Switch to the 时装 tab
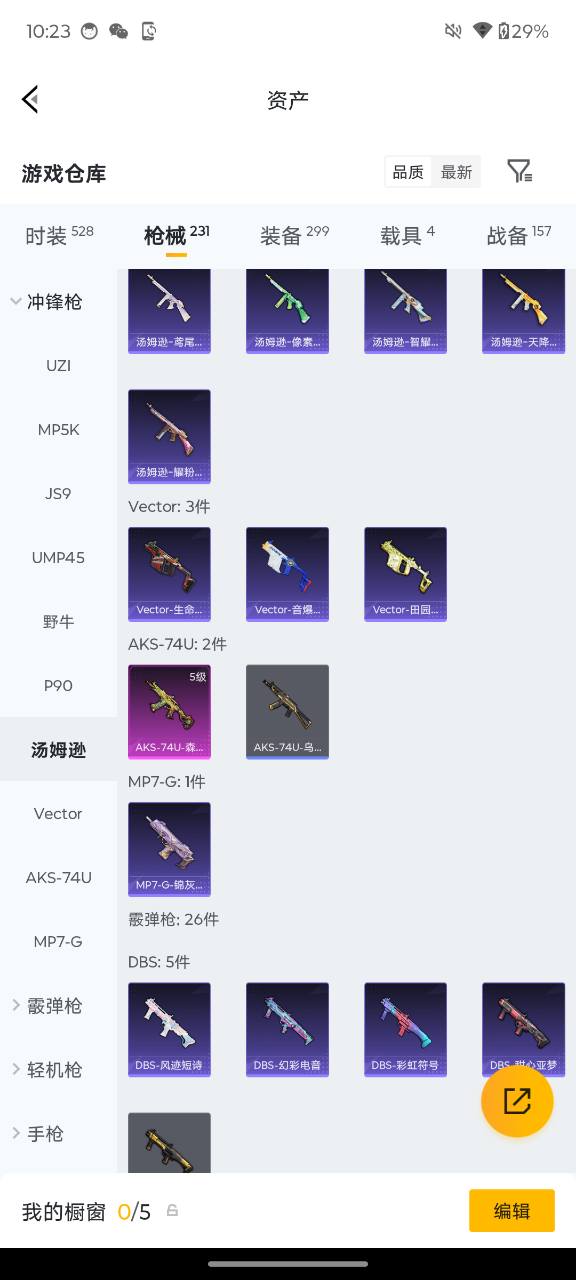This screenshot has width=576, height=1280. [59, 235]
